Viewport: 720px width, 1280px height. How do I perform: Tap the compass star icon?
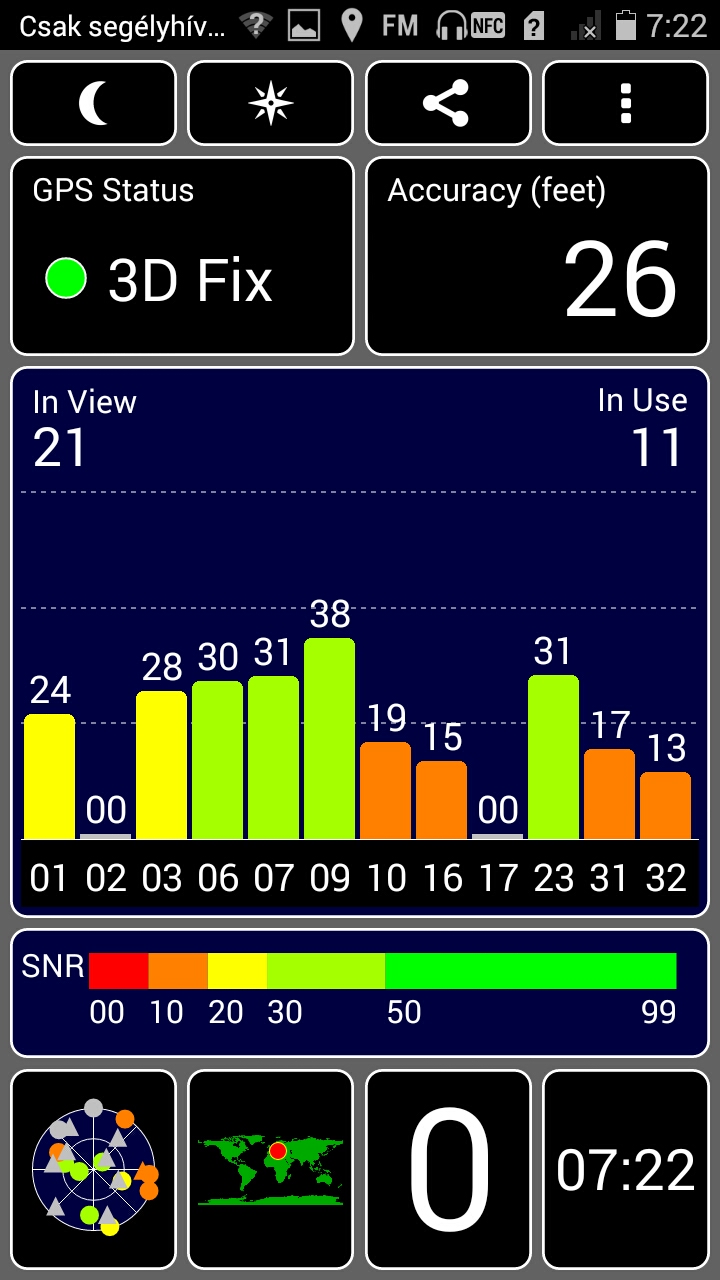[x=271, y=104]
